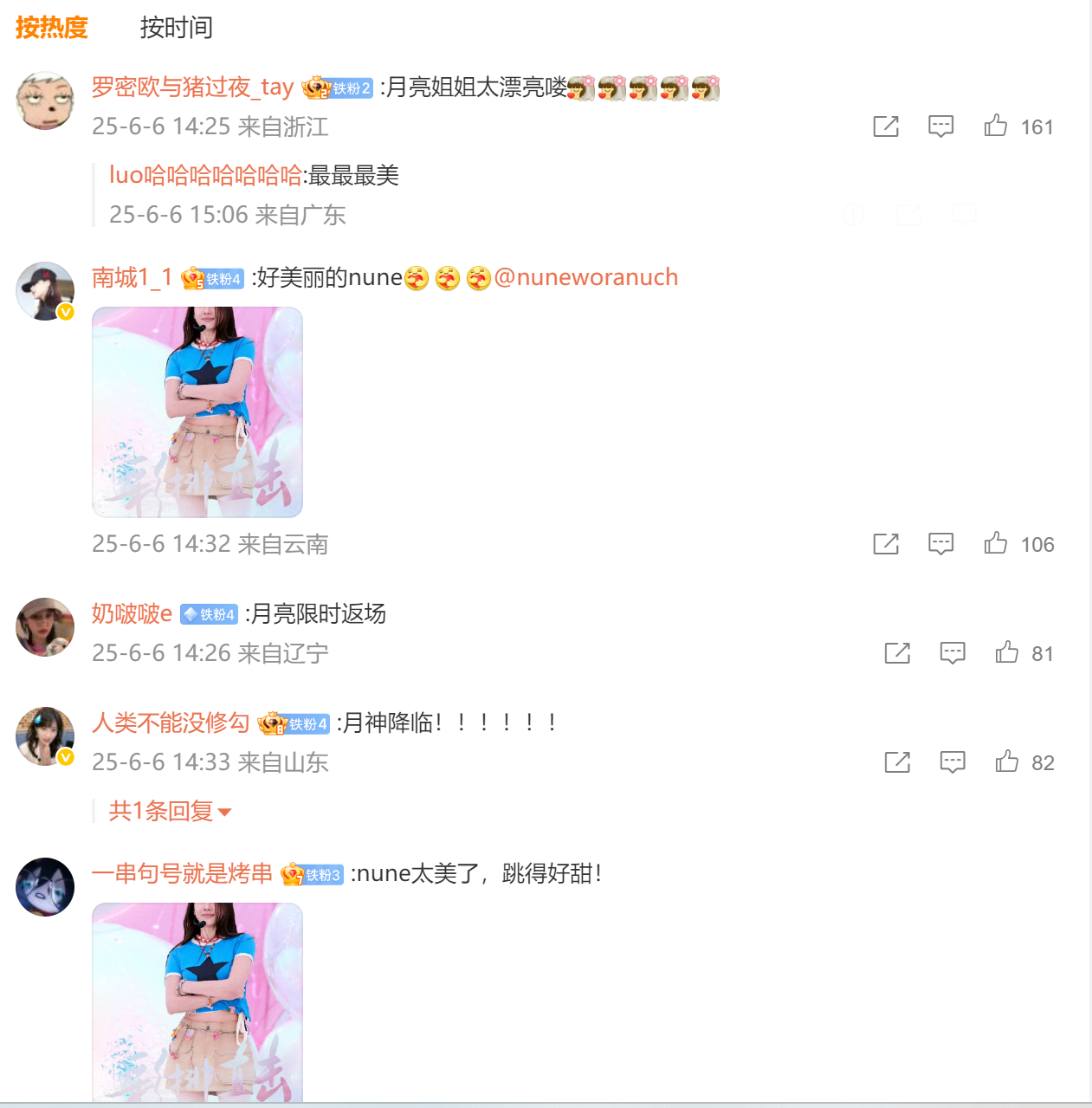
Task: Reply to 罗密欧与猪过夜_tay's comment
Action: 940,126
